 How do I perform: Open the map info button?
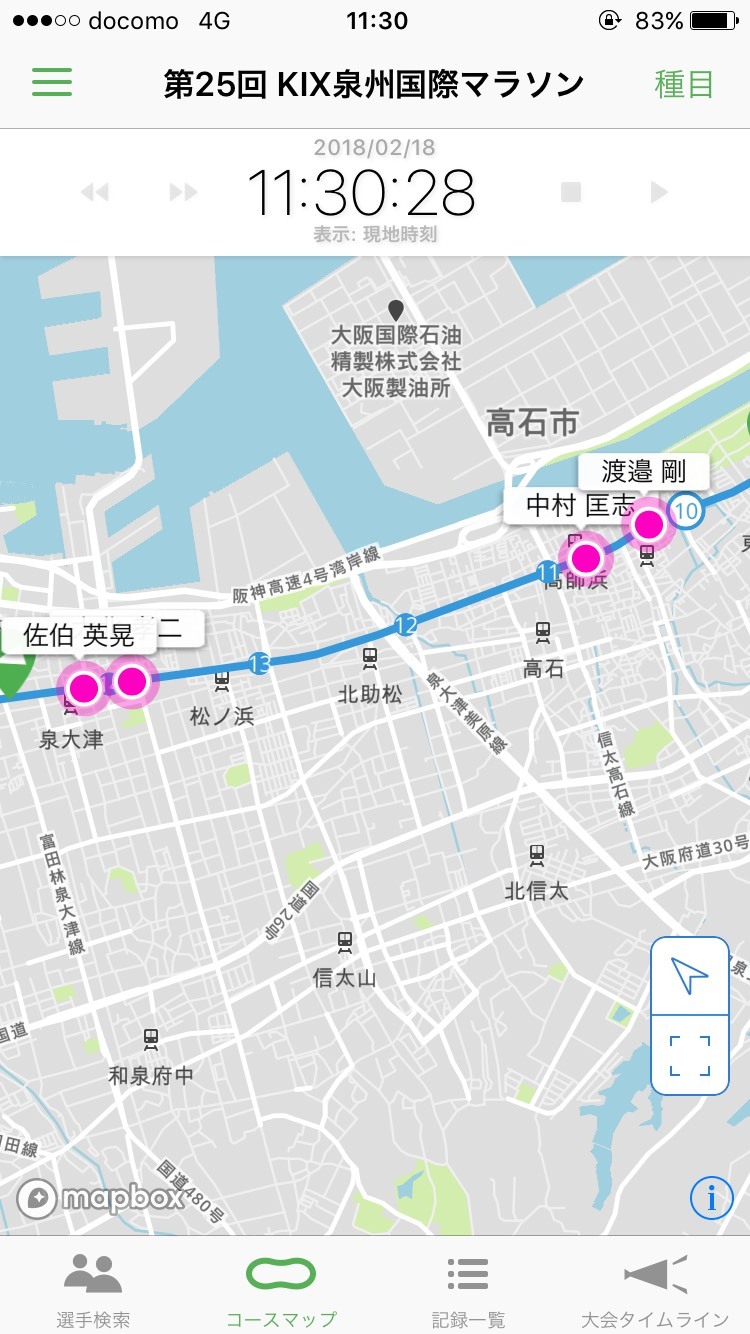pos(711,1197)
